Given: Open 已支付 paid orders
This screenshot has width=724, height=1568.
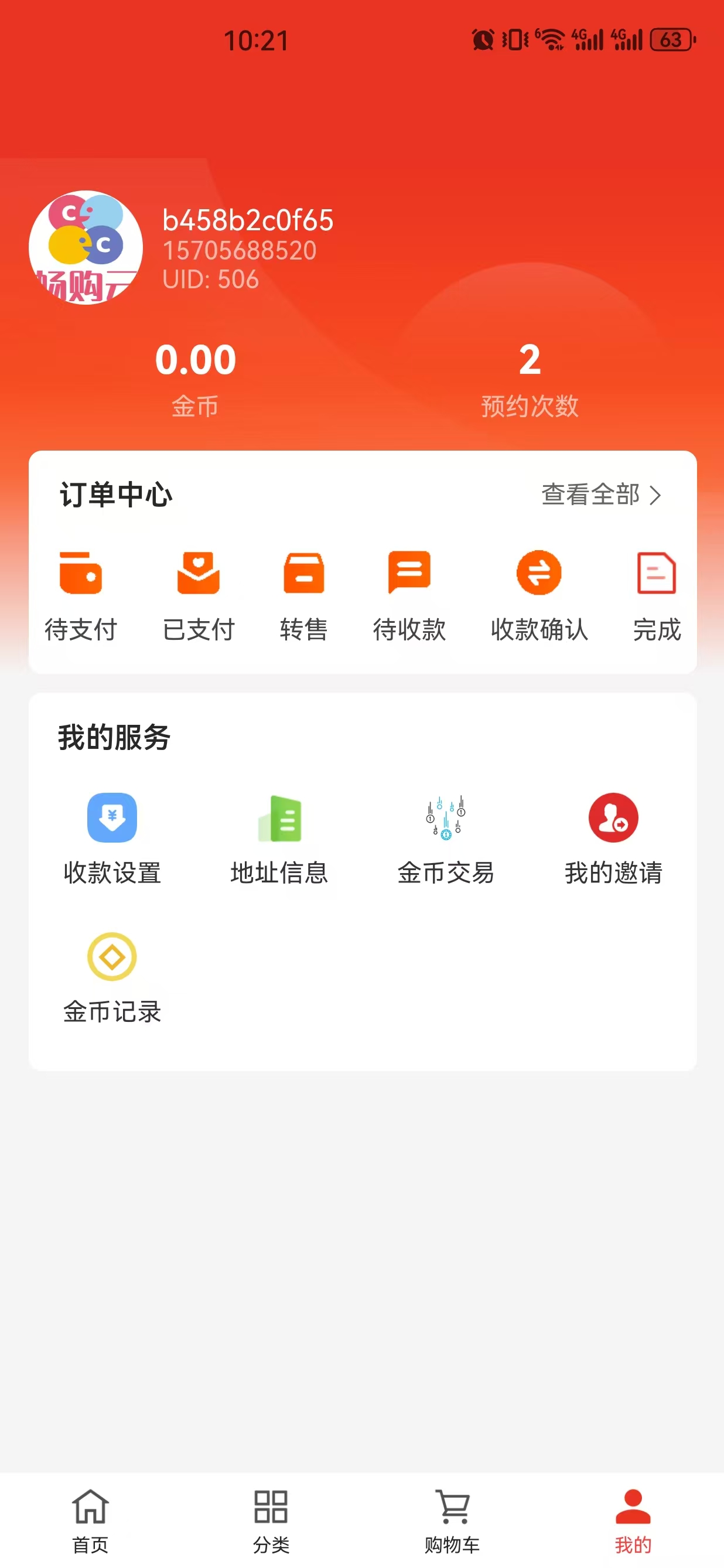Looking at the screenshot, I should coord(199,595).
